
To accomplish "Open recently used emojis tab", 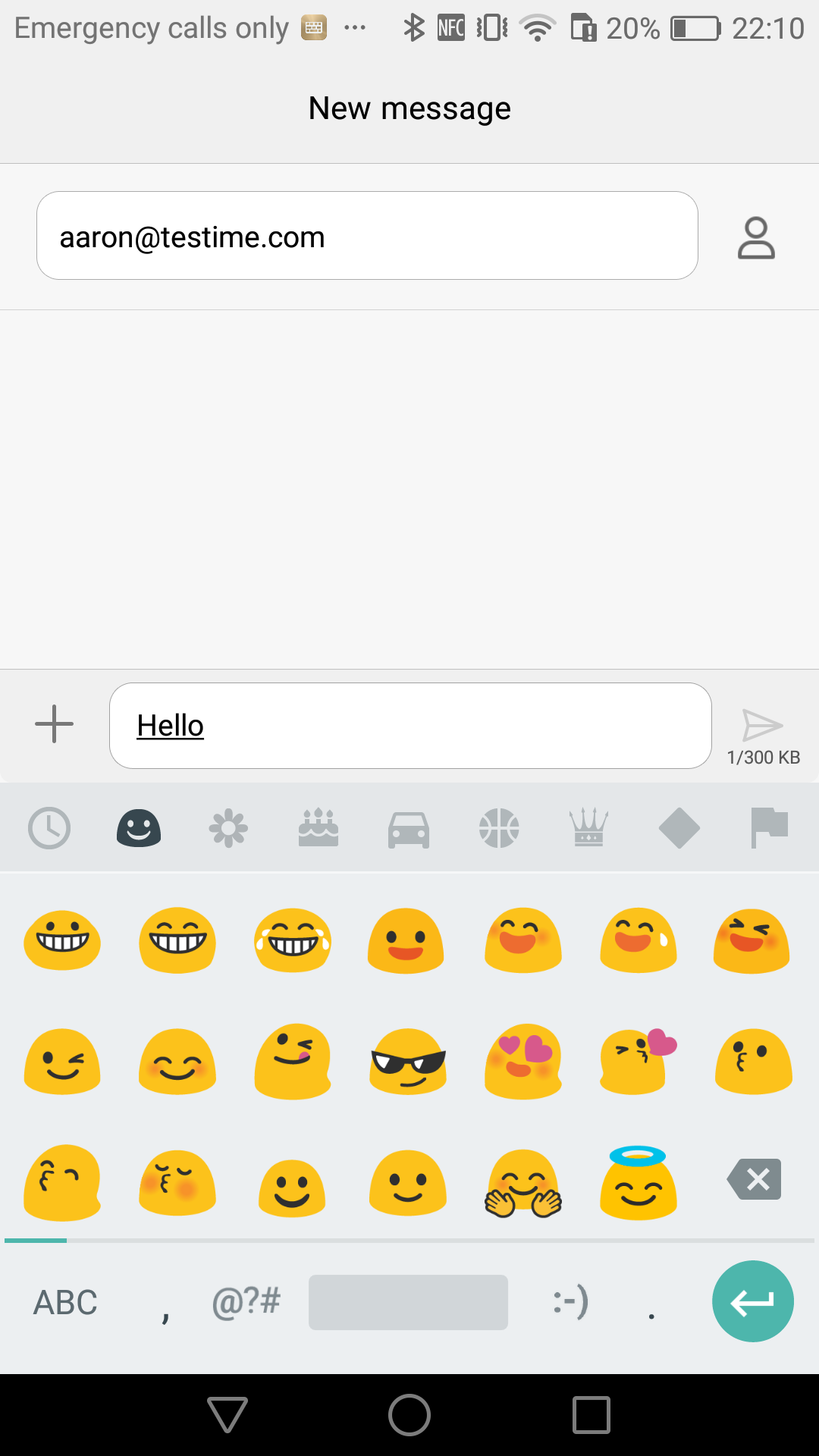I will tap(49, 828).
